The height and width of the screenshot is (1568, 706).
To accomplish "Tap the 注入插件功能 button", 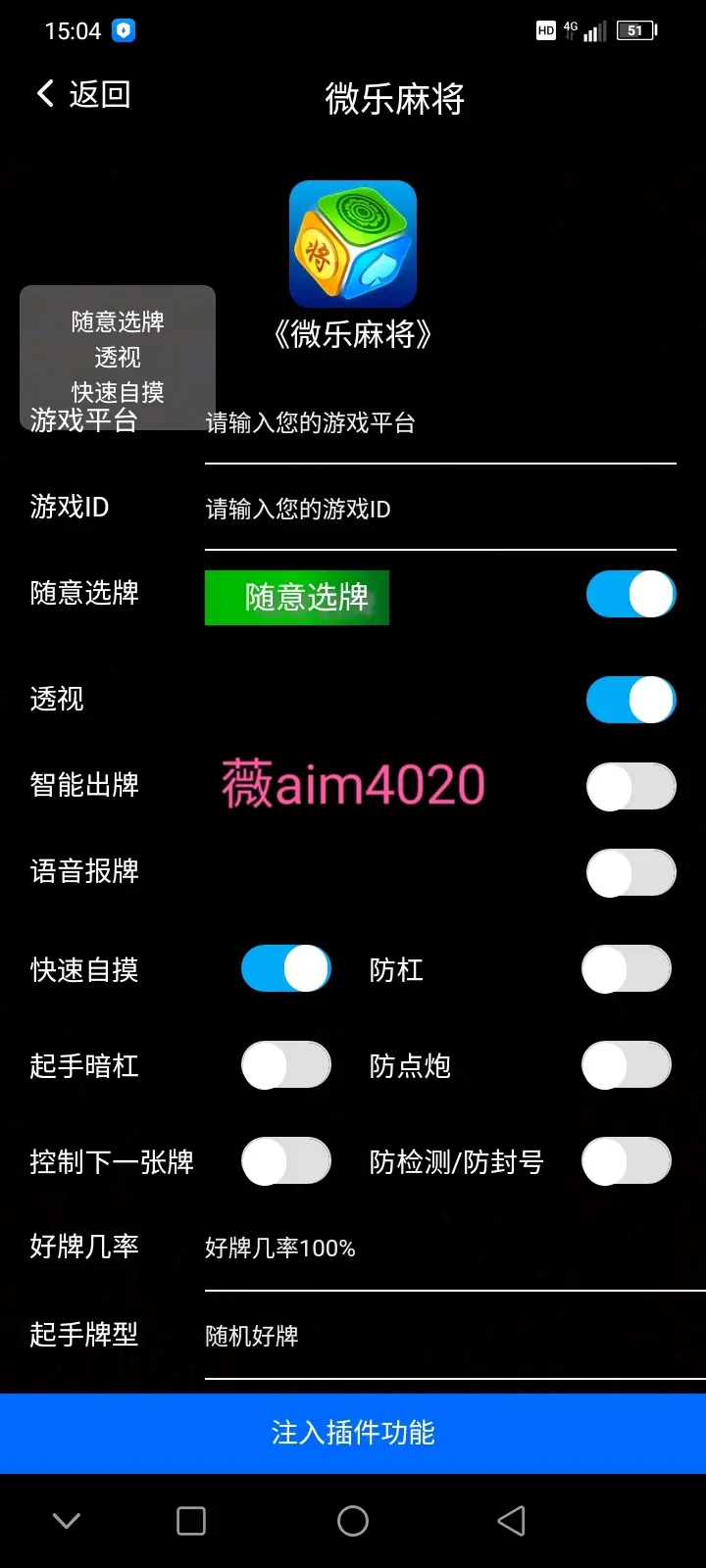I will [353, 1433].
